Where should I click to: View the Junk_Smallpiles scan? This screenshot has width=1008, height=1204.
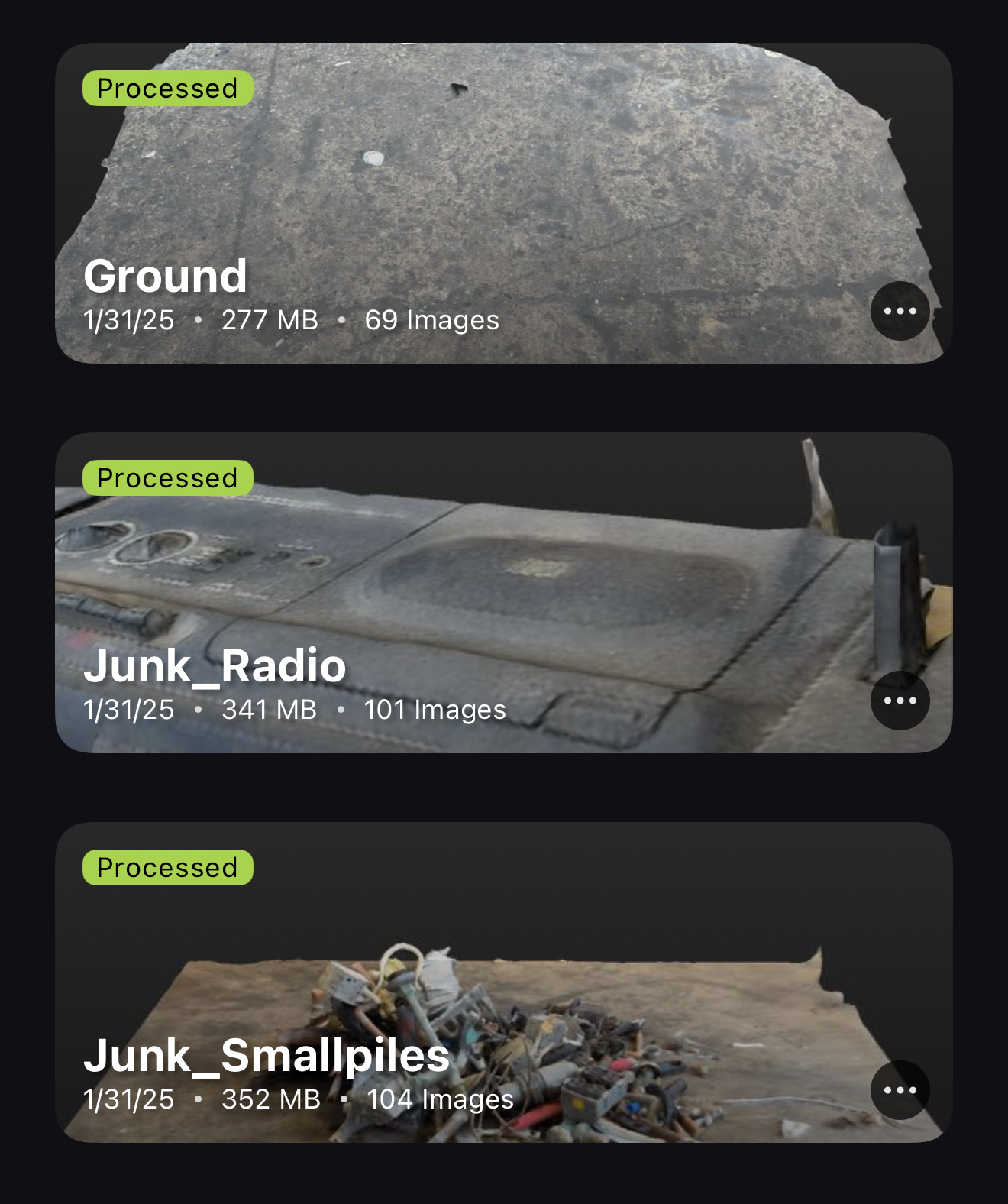click(x=503, y=982)
